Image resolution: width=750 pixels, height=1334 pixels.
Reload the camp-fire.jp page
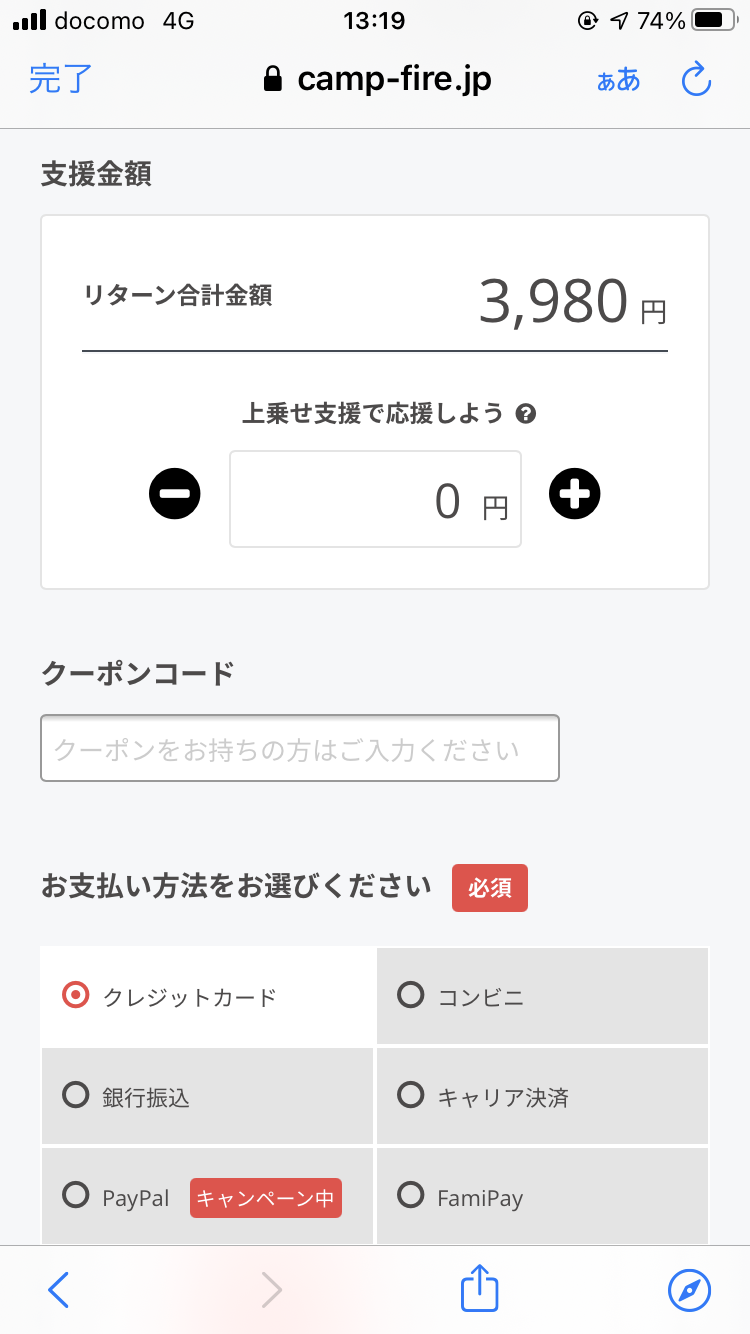point(696,80)
